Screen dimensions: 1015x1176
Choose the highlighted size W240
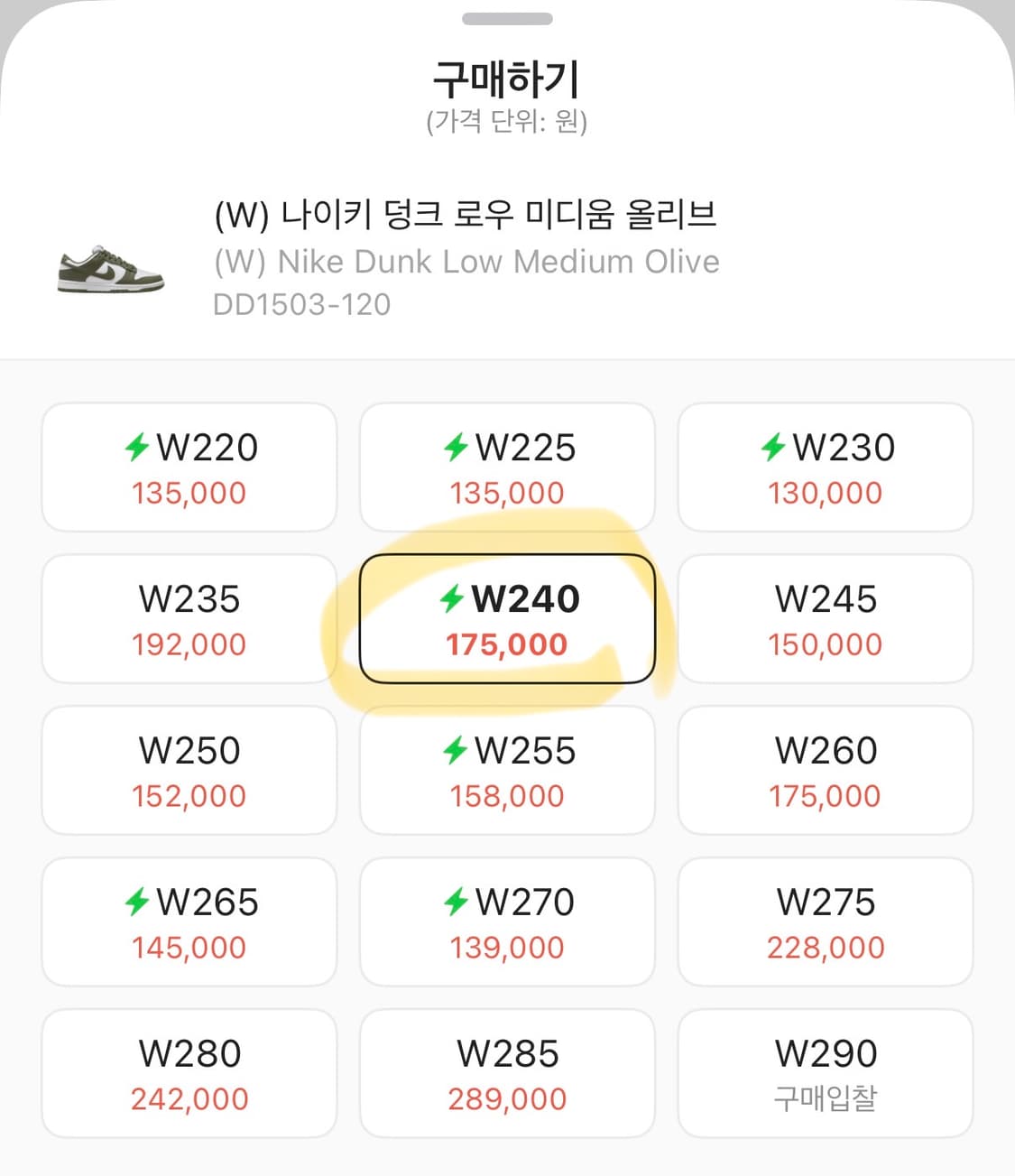coord(507,618)
